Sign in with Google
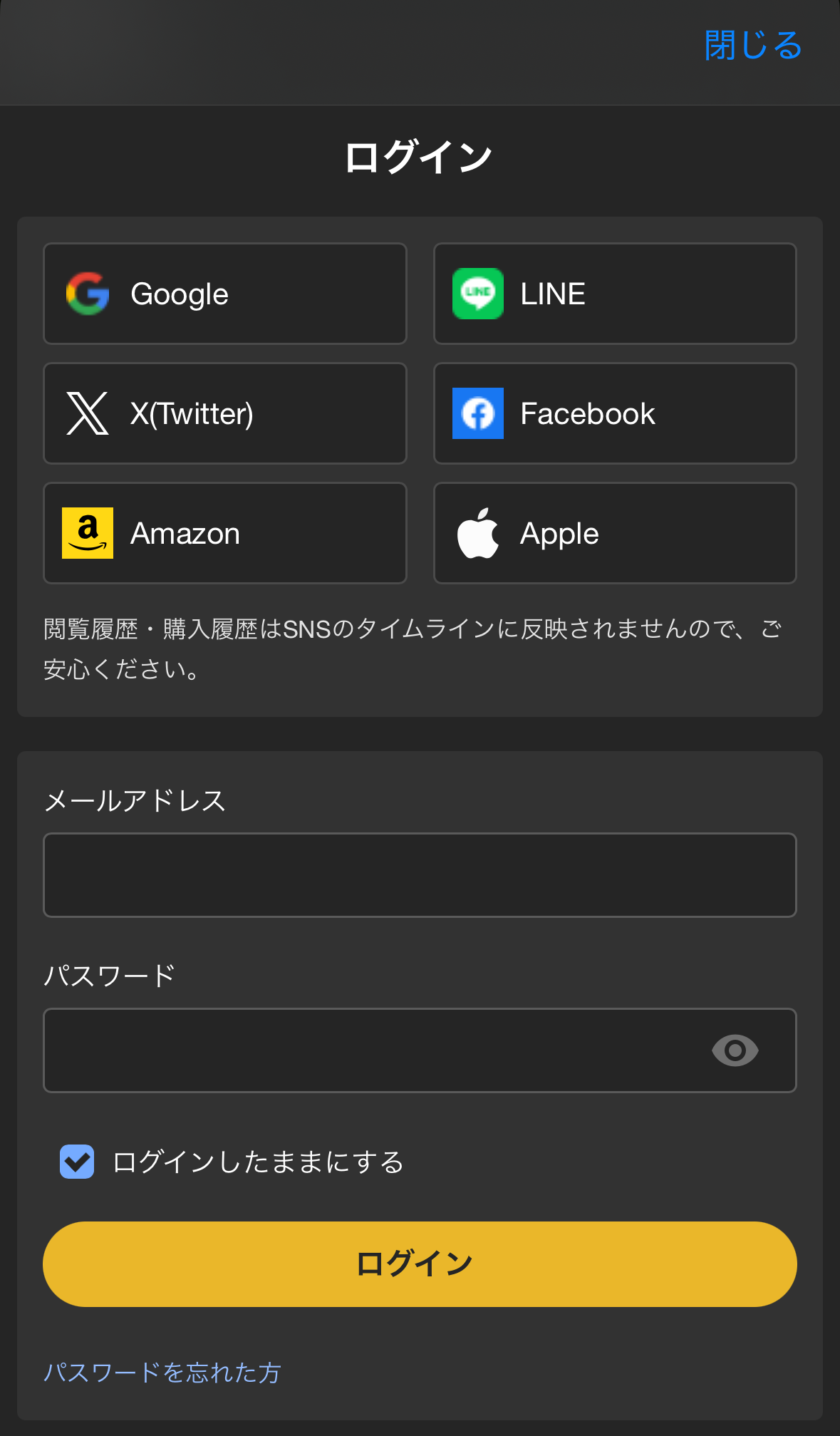This screenshot has width=840, height=1436. [x=225, y=294]
